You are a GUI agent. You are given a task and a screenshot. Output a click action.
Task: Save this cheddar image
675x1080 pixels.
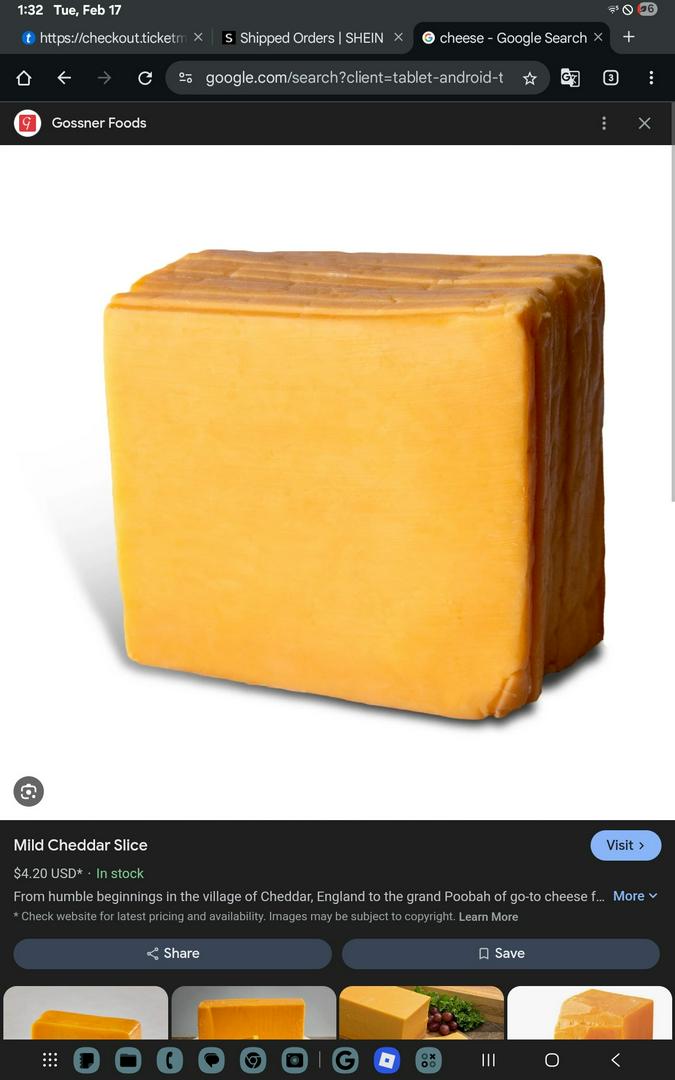pyautogui.click(x=500, y=953)
